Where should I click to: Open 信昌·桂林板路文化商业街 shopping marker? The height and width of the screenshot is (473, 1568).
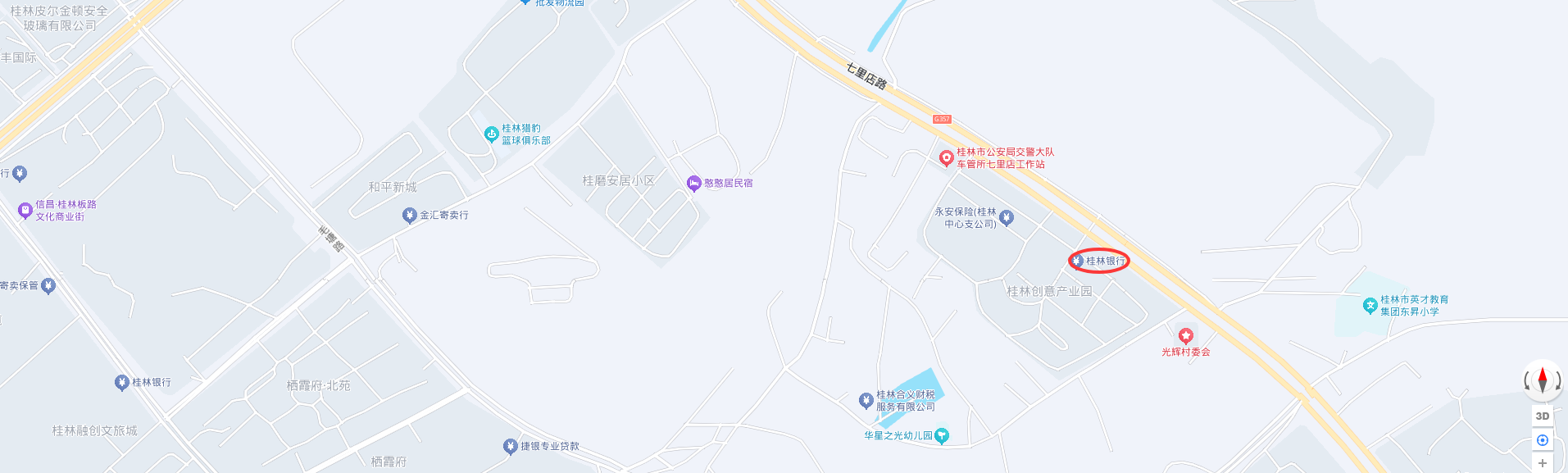tap(25, 211)
